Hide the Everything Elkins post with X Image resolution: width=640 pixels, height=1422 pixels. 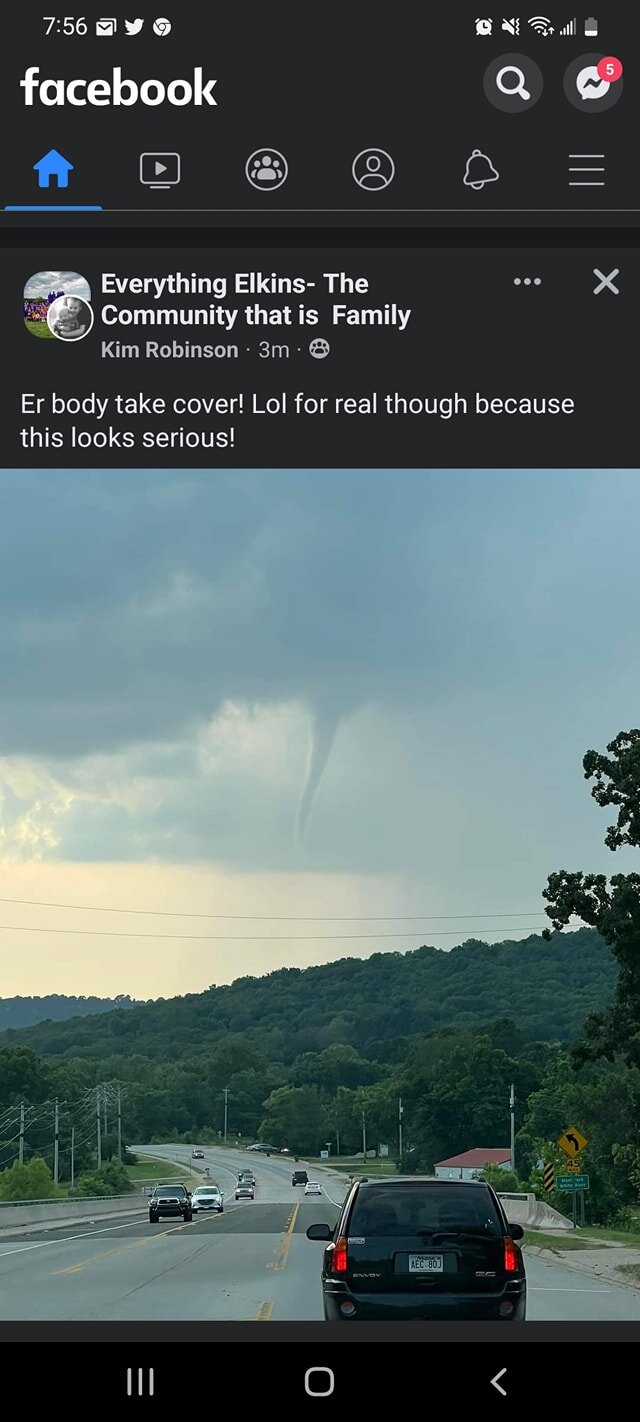[x=606, y=282]
